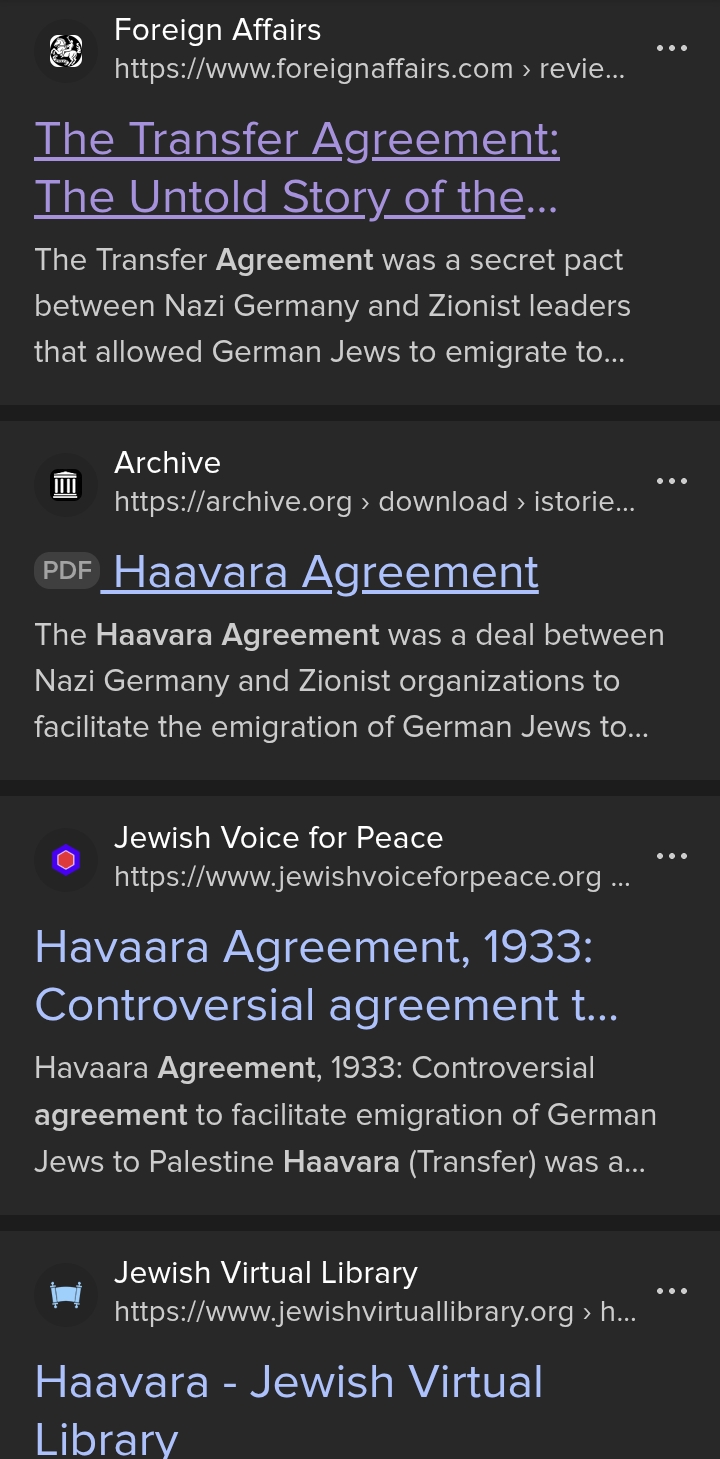The image size is (720, 1459).
Task: Open Havaara Agreement, 1933 result link
Action: pyautogui.click(x=326, y=975)
